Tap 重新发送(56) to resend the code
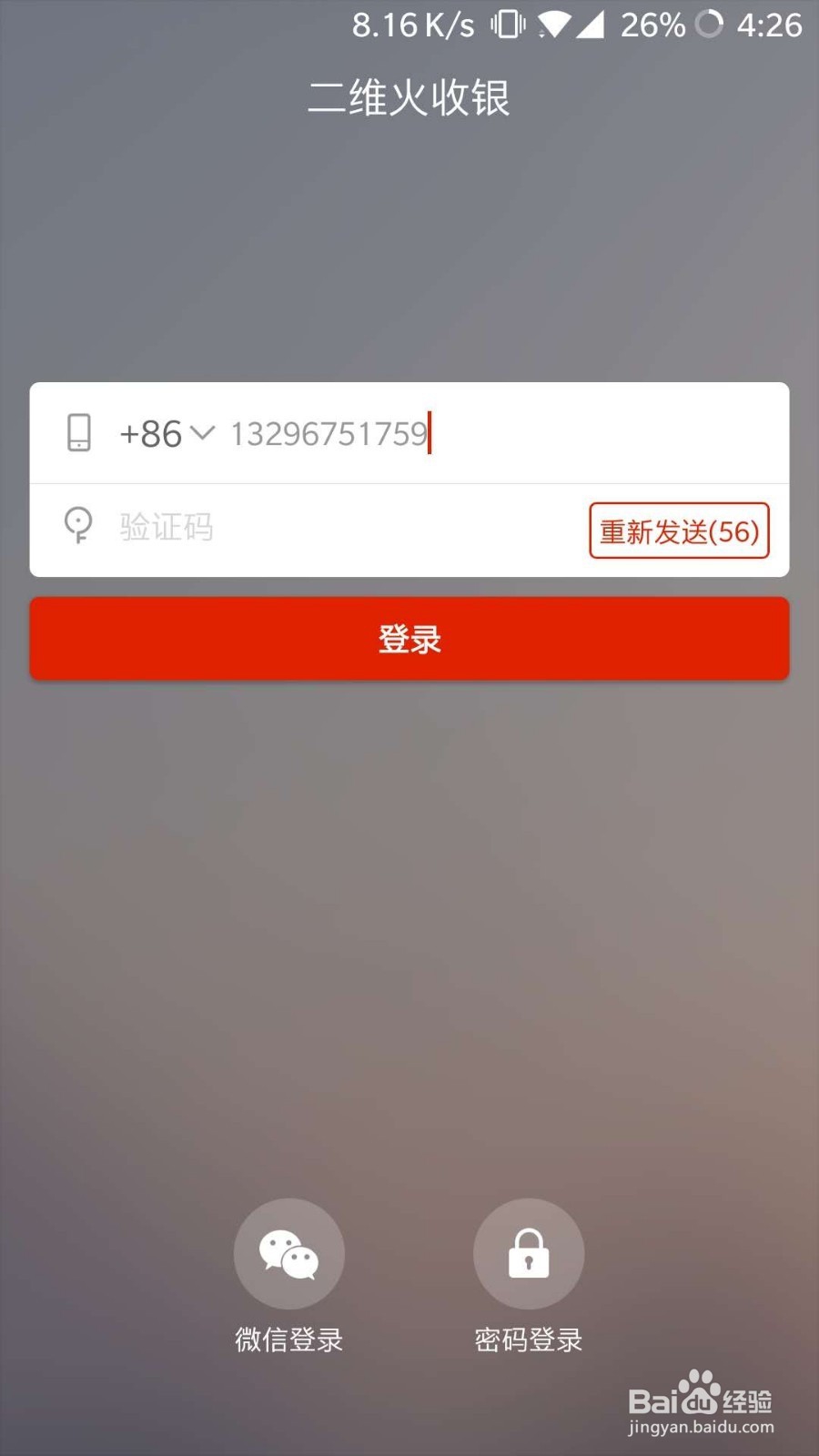The image size is (819, 1456). [x=678, y=531]
